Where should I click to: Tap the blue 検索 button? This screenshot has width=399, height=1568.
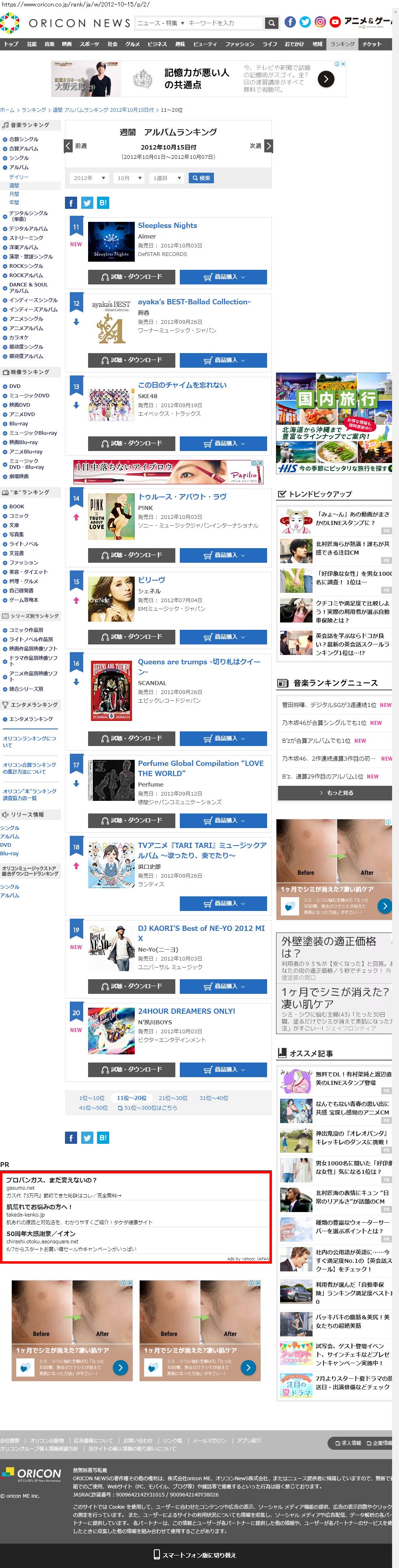[201, 178]
